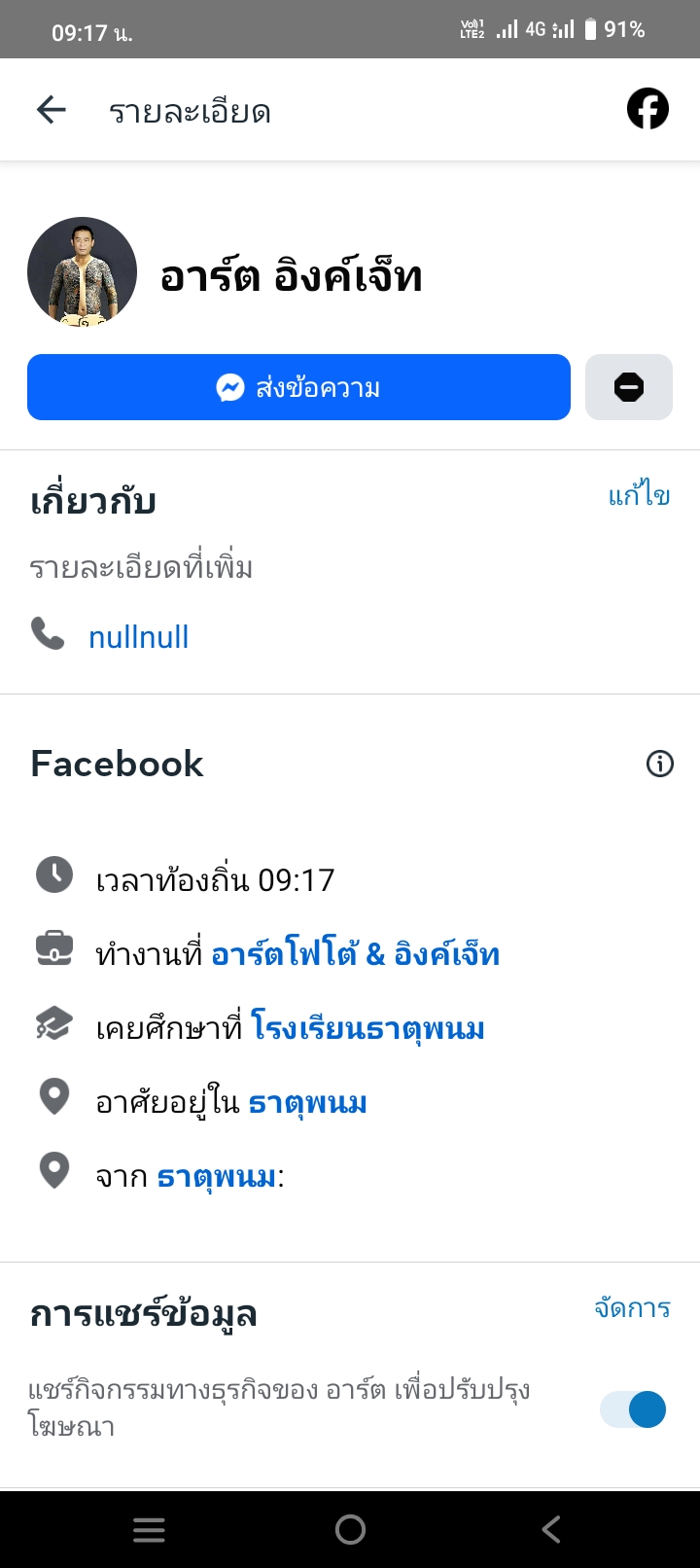Open the โรงเรียนธาตุพนม school link

click(x=367, y=1028)
